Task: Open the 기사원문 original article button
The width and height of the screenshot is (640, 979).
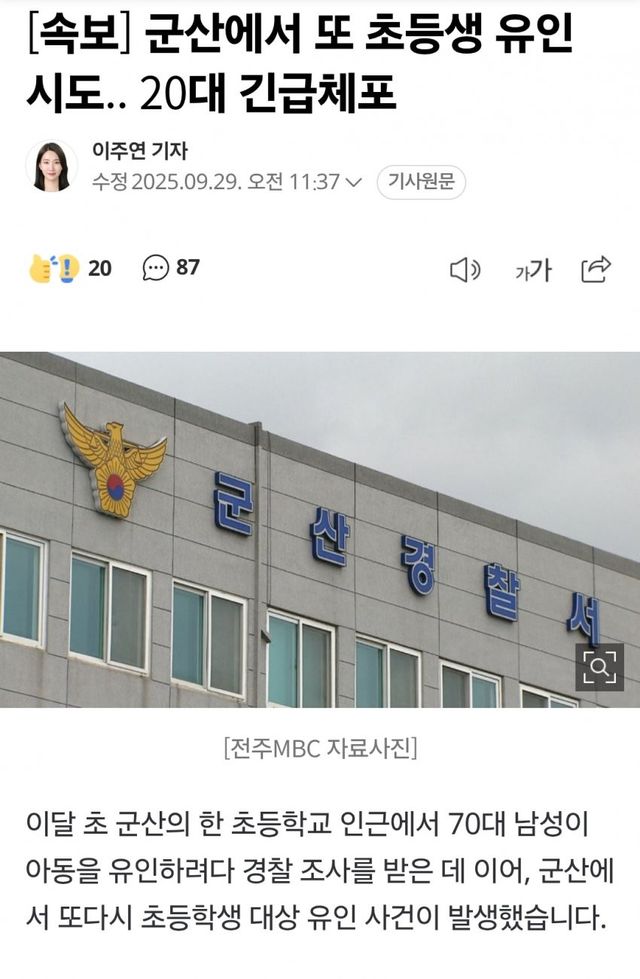Action: point(420,182)
